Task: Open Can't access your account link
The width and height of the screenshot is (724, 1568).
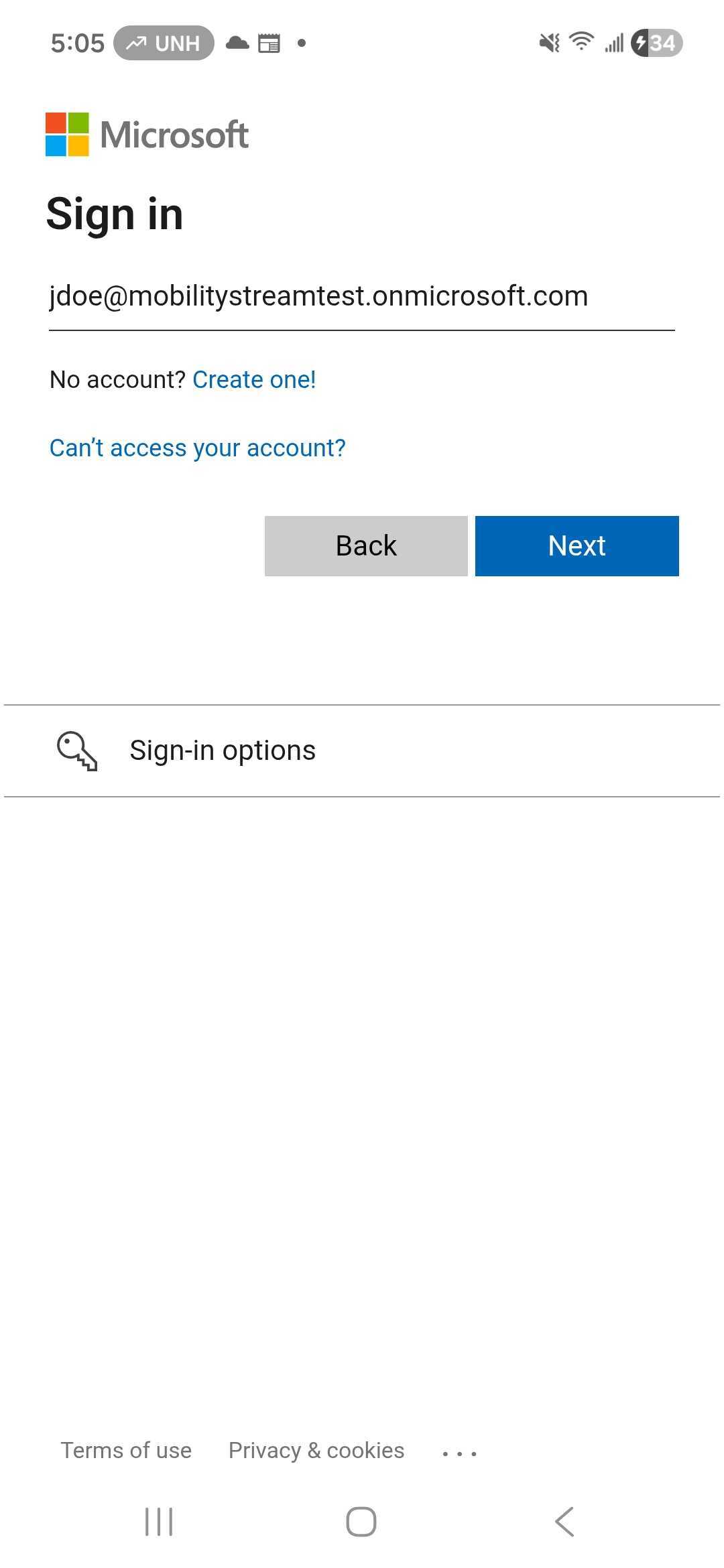Action: (x=198, y=448)
